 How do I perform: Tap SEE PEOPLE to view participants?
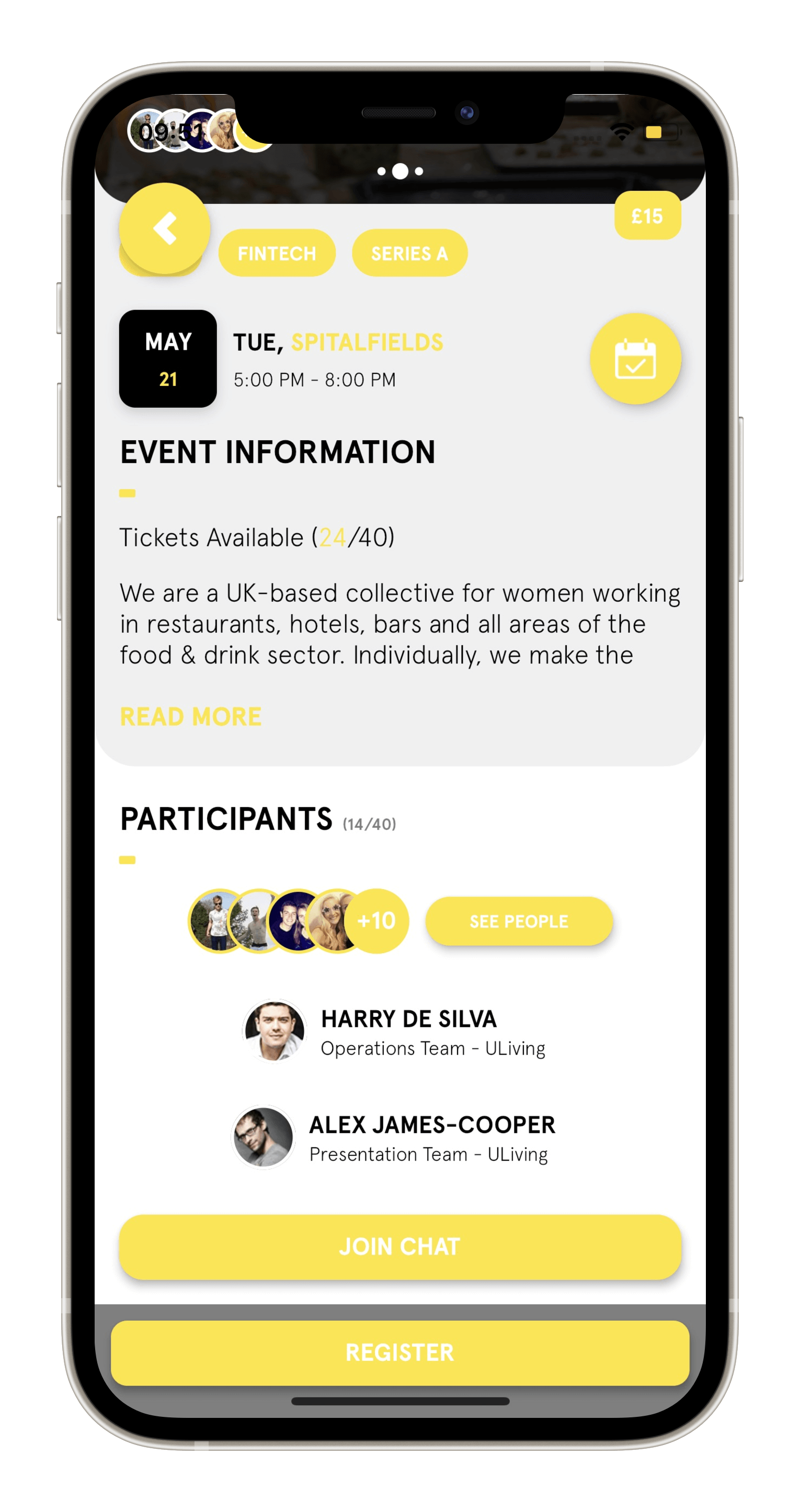[x=519, y=921]
